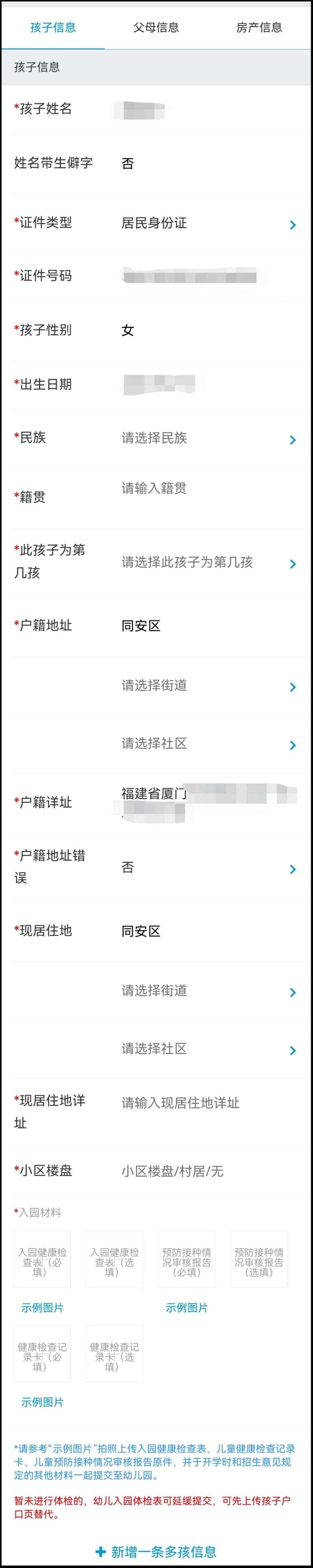
Task: Enter address in 请输入现居住地详址 field
Action: 206,1103
